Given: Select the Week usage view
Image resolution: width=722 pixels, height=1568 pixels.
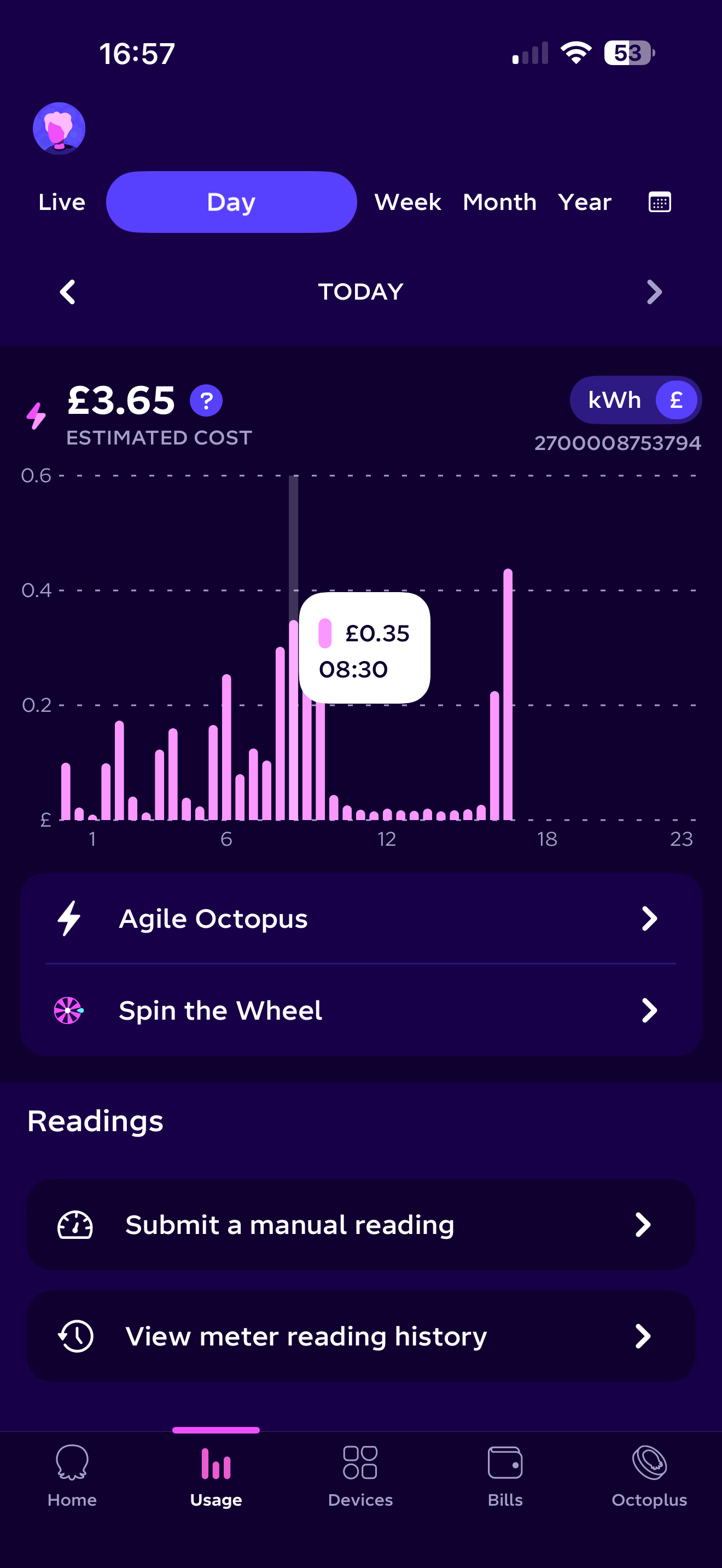Looking at the screenshot, I should pyautogui.click(x=407, y=202).
